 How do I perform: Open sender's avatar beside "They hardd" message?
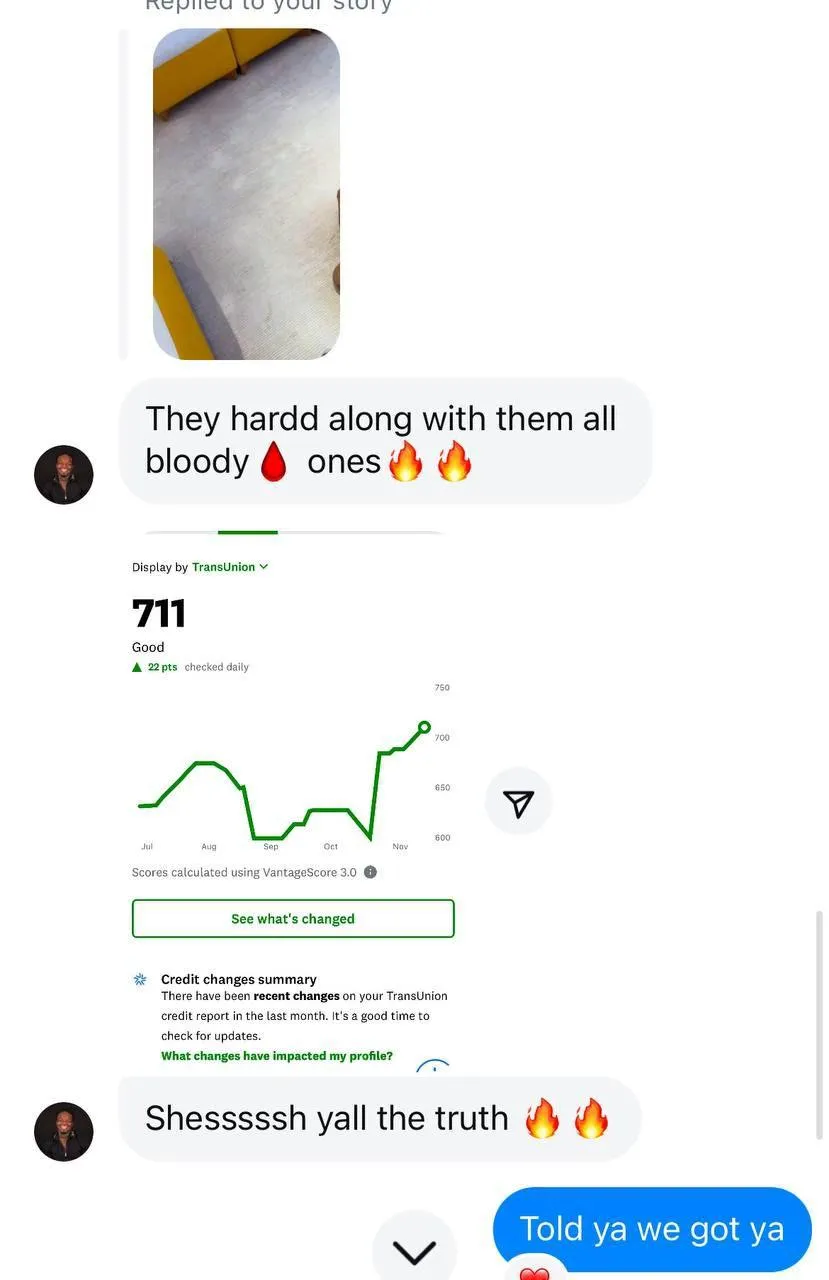point(64,475)
